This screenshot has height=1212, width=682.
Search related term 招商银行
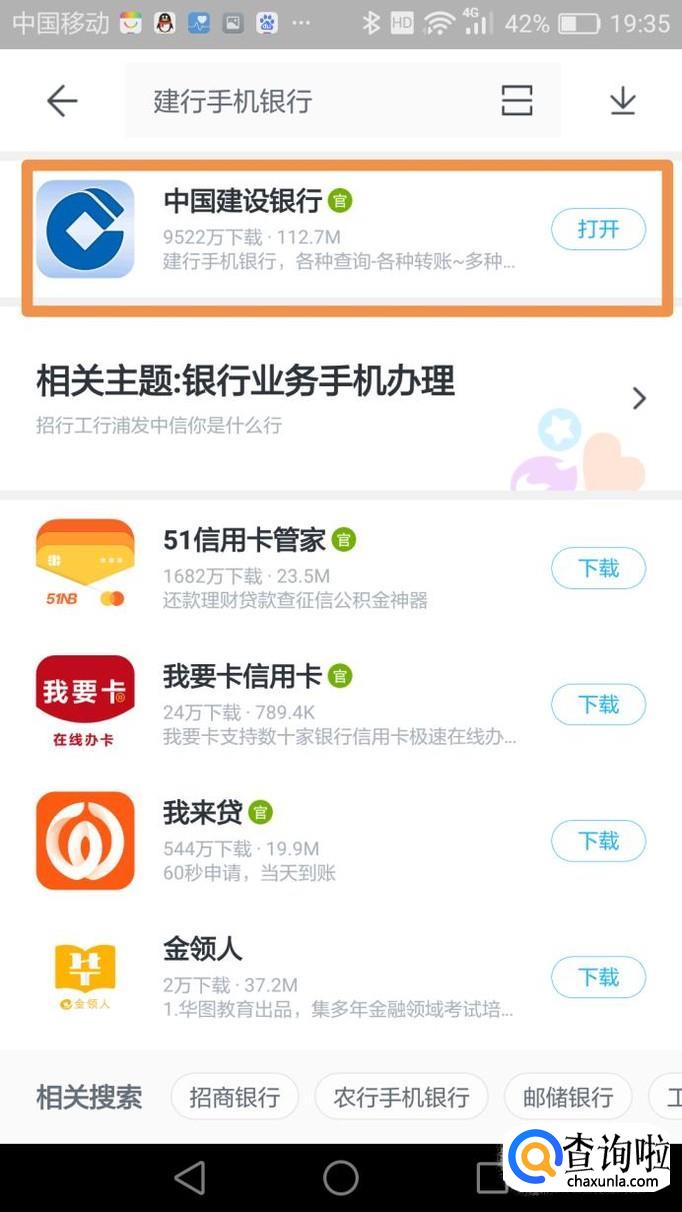click(235, 1097)
